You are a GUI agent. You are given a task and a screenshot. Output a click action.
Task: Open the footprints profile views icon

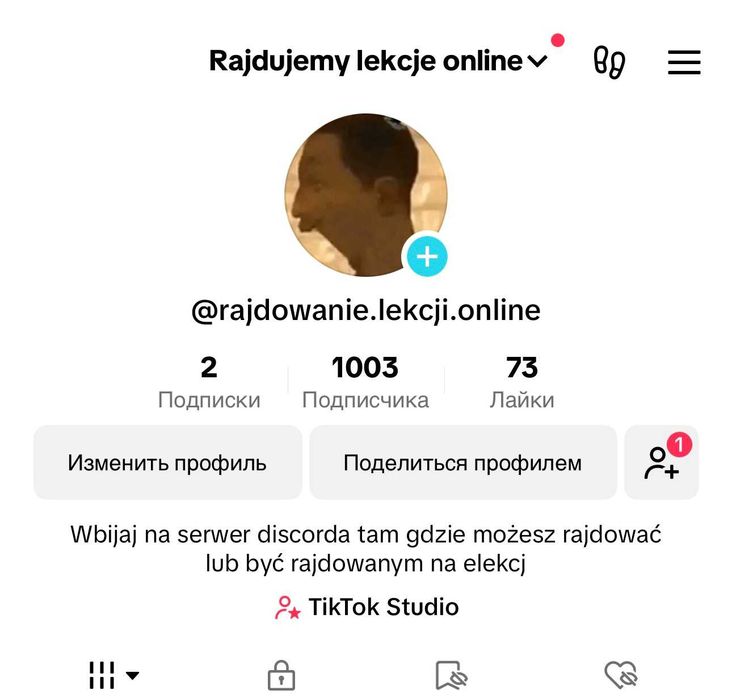coord(609,62)
